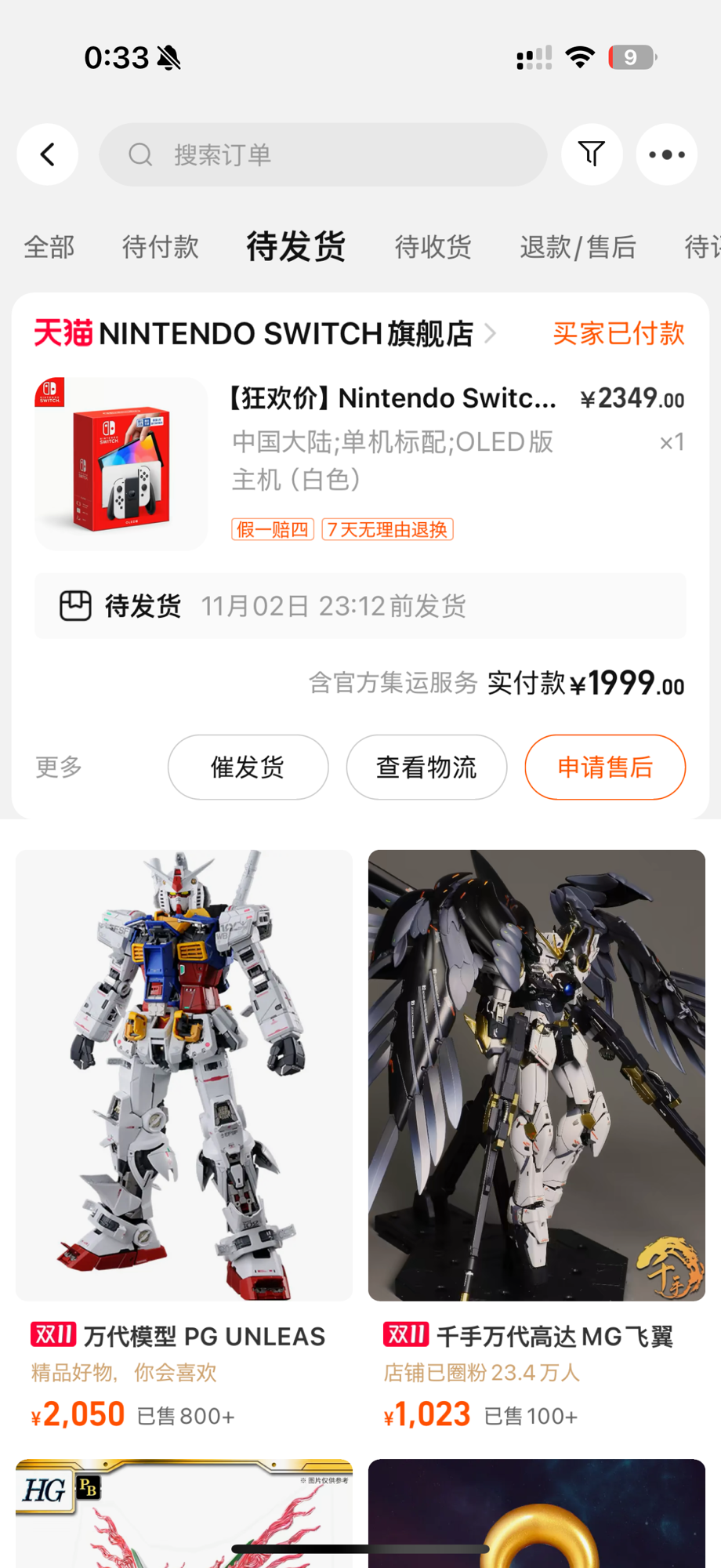721x1568 pixels.
Task: Switch to the 待付款 tab
Action: [161, 247]
